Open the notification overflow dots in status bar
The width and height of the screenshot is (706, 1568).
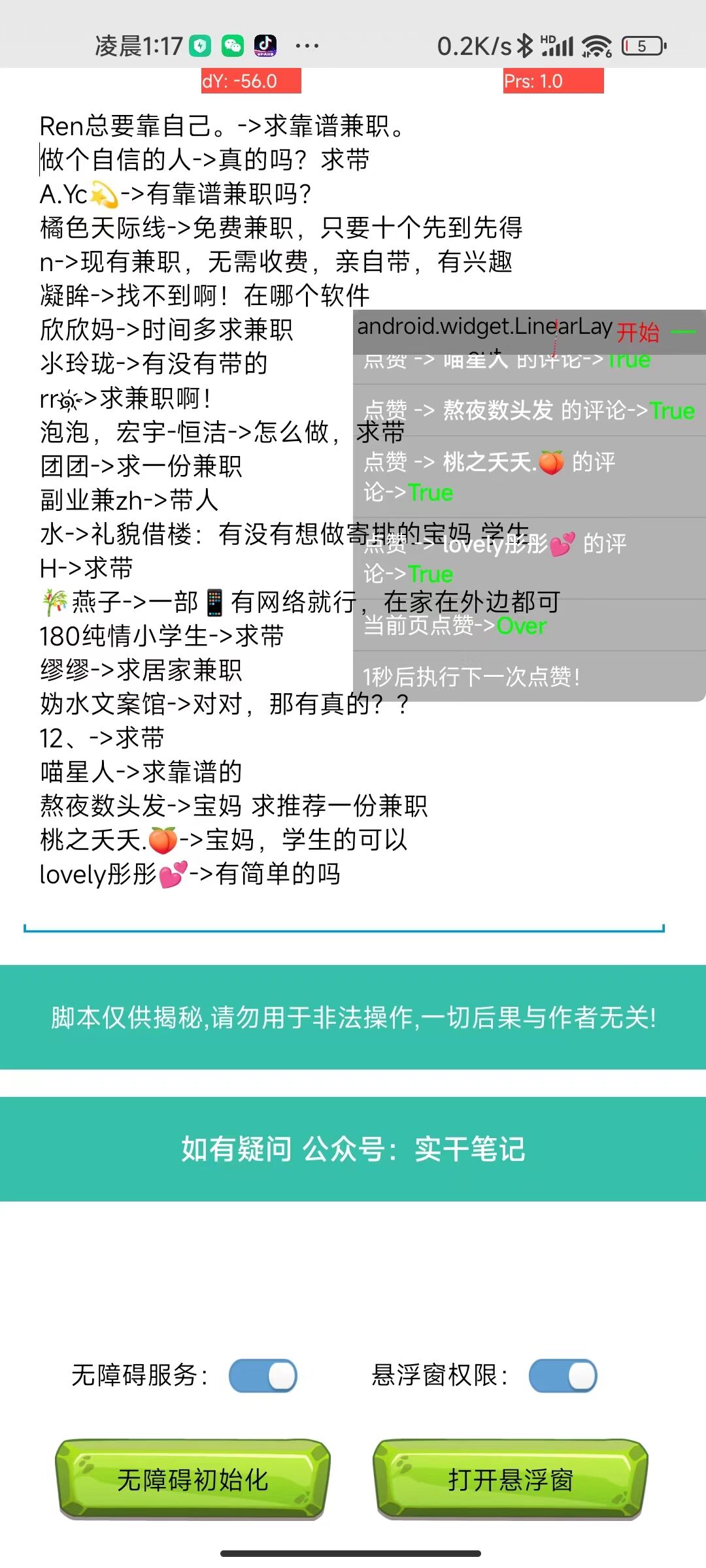306,46
